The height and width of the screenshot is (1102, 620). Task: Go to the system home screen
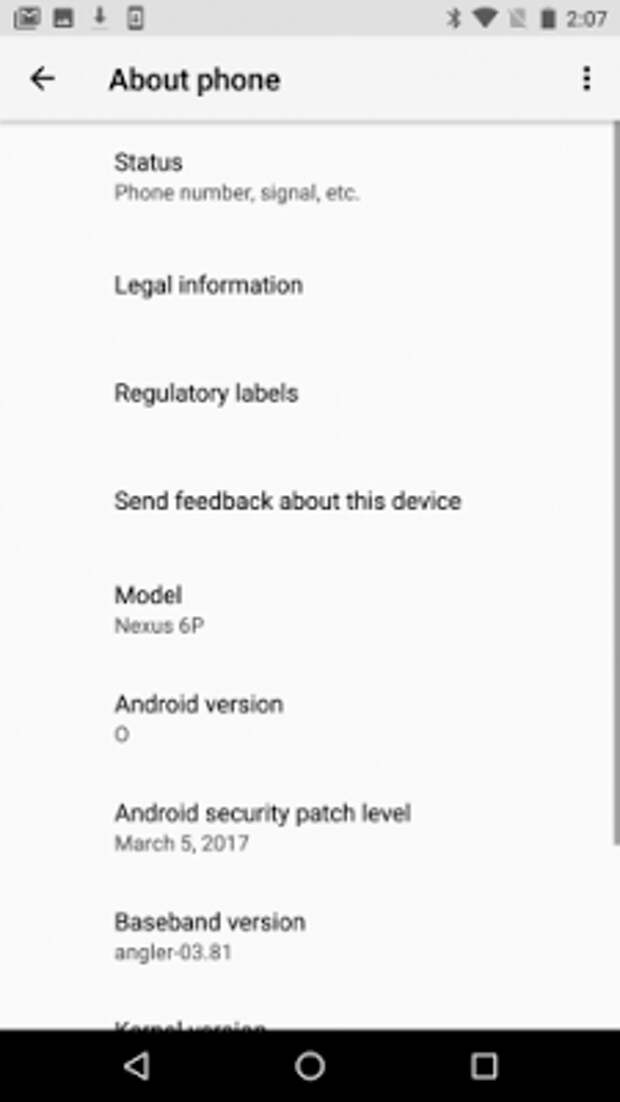click(x=310, y=1066)
